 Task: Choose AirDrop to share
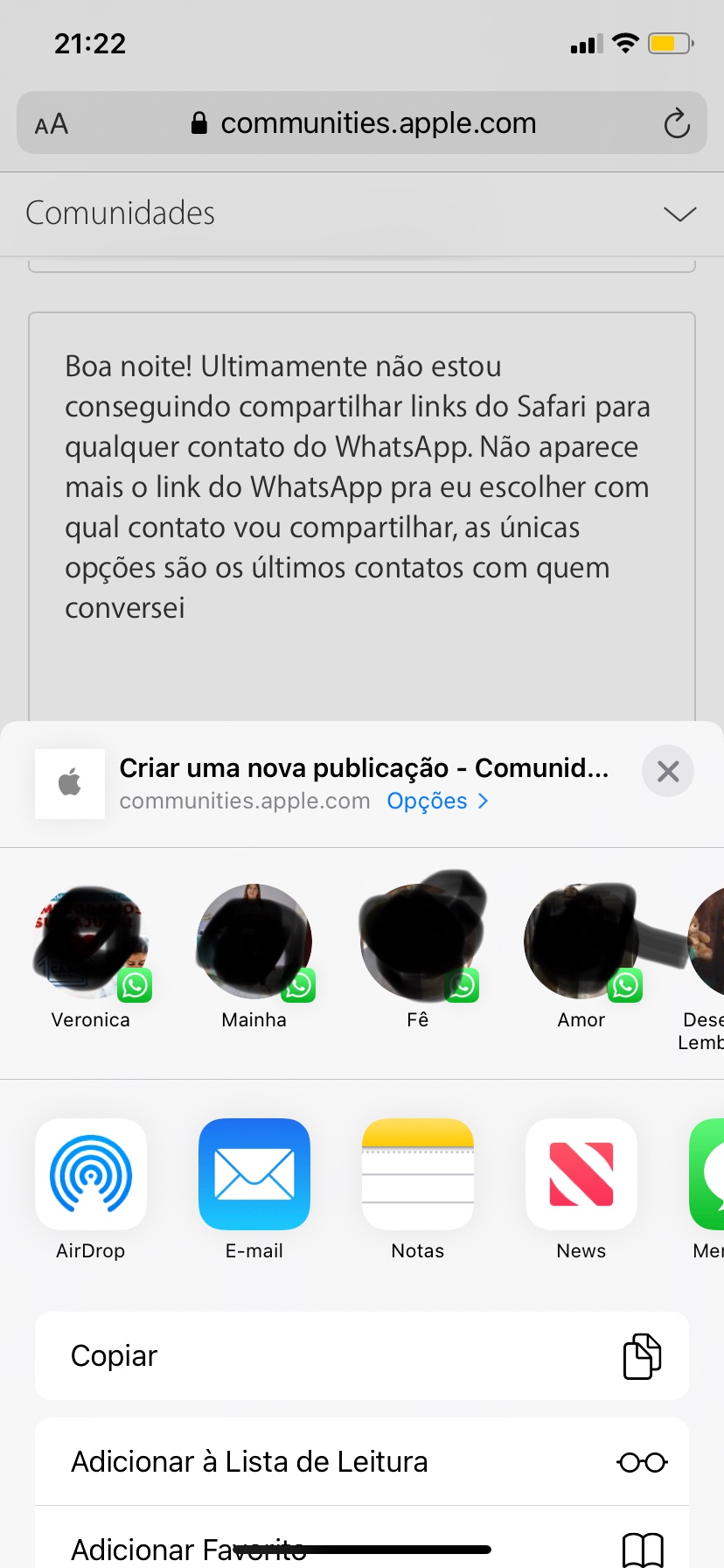pyautogui.click(x=91, y=1174)
